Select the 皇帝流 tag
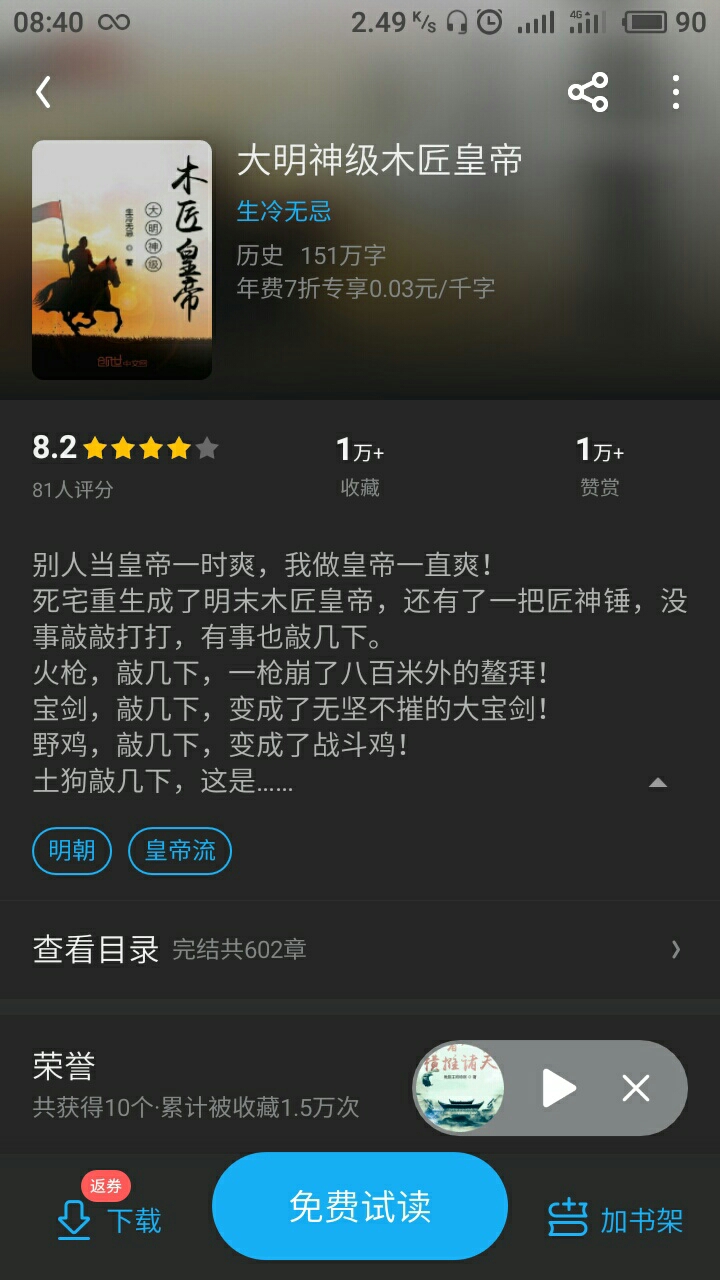Image resolution: width=720 pixels, height=1280 pixels. click(x=180, y=851)
